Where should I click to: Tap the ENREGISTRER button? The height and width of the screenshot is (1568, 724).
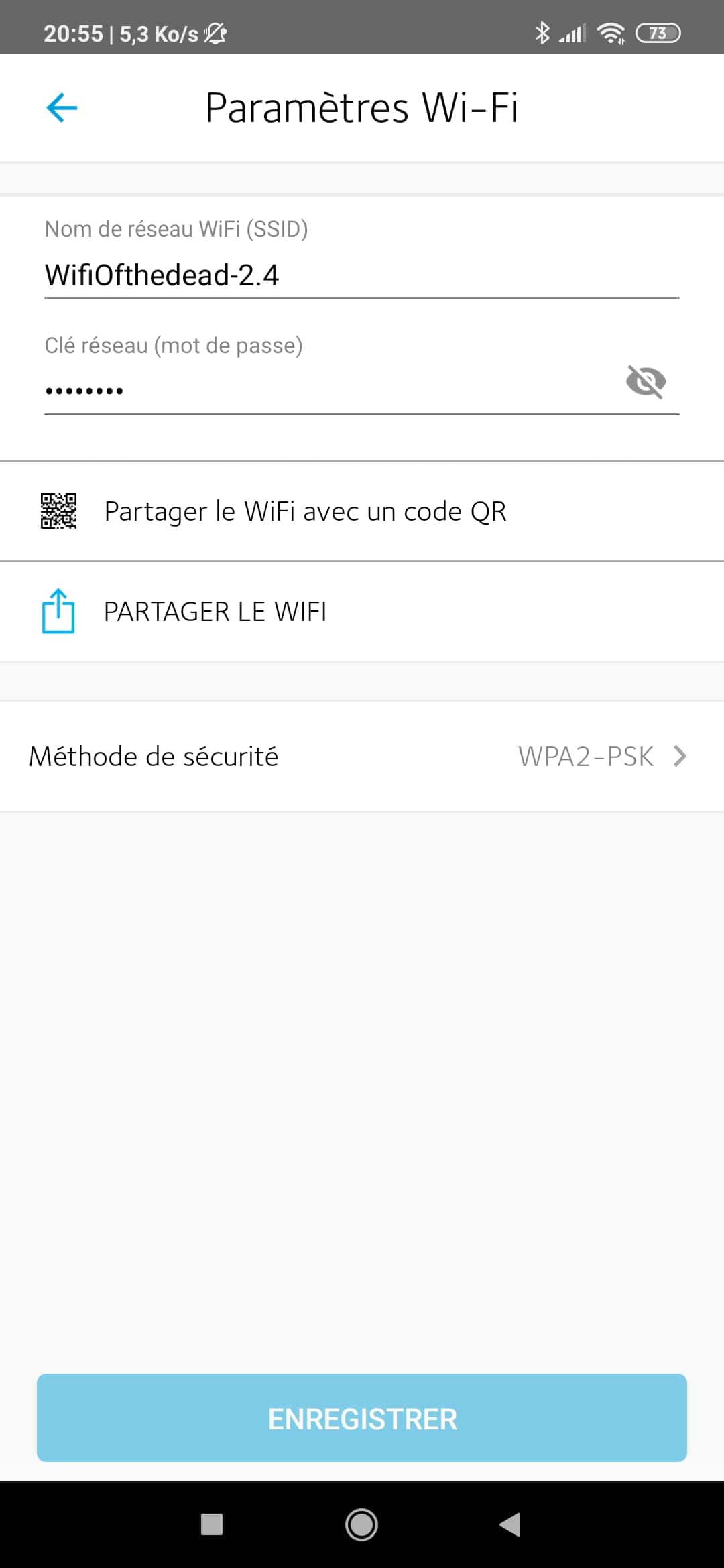(x=362, y=1419)
